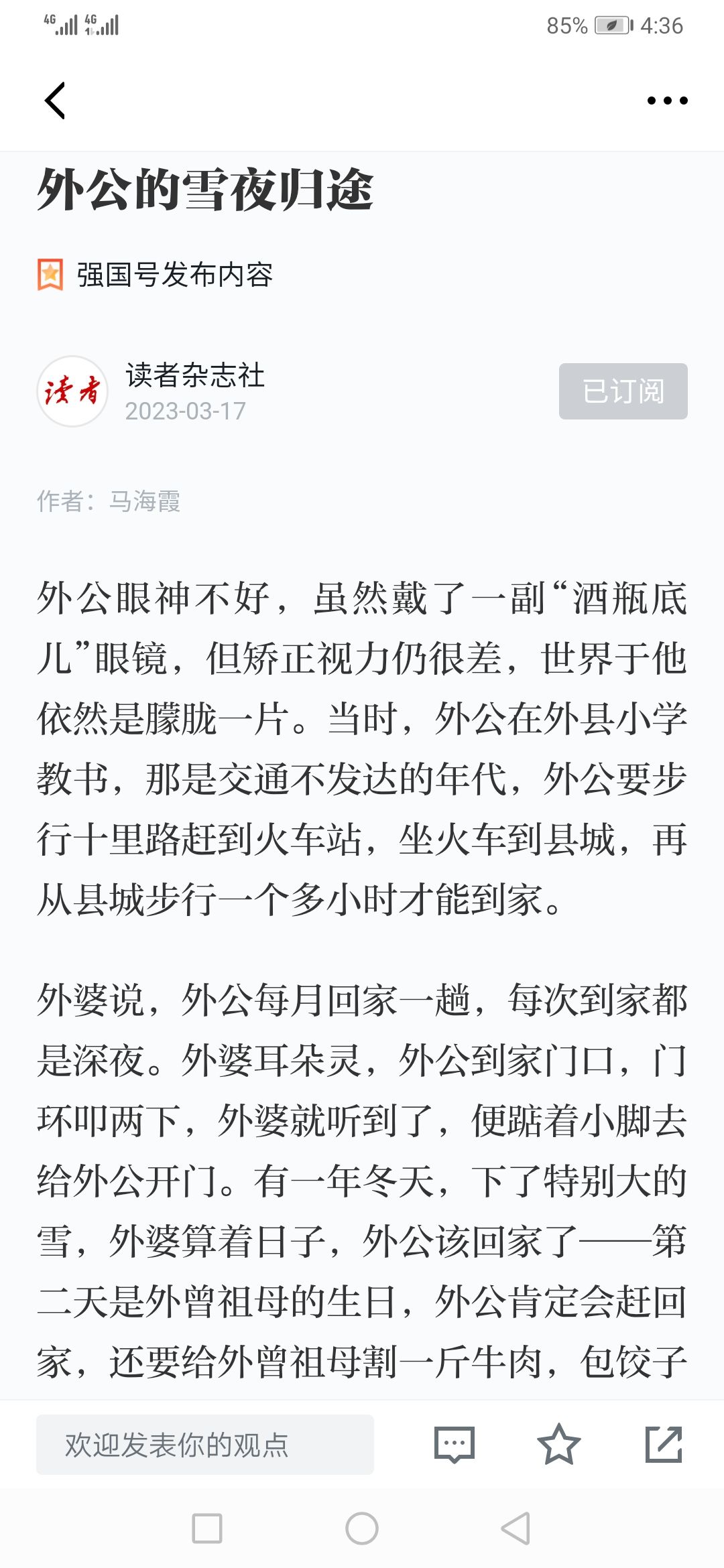Tap the 已订阅 subscription button
The height and width of the screenshot is (1568, 724).
[623, 391]
